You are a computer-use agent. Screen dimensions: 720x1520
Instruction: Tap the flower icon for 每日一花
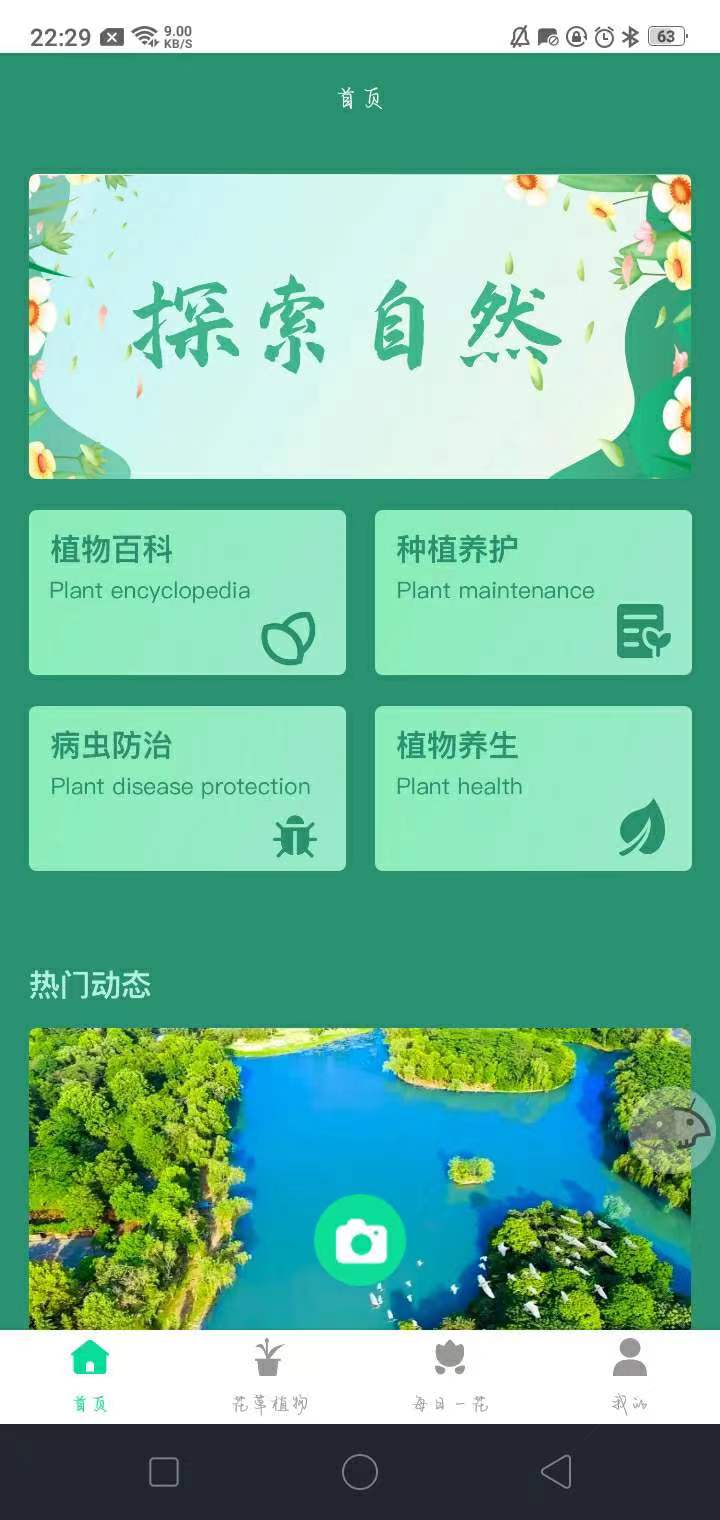449,1355
